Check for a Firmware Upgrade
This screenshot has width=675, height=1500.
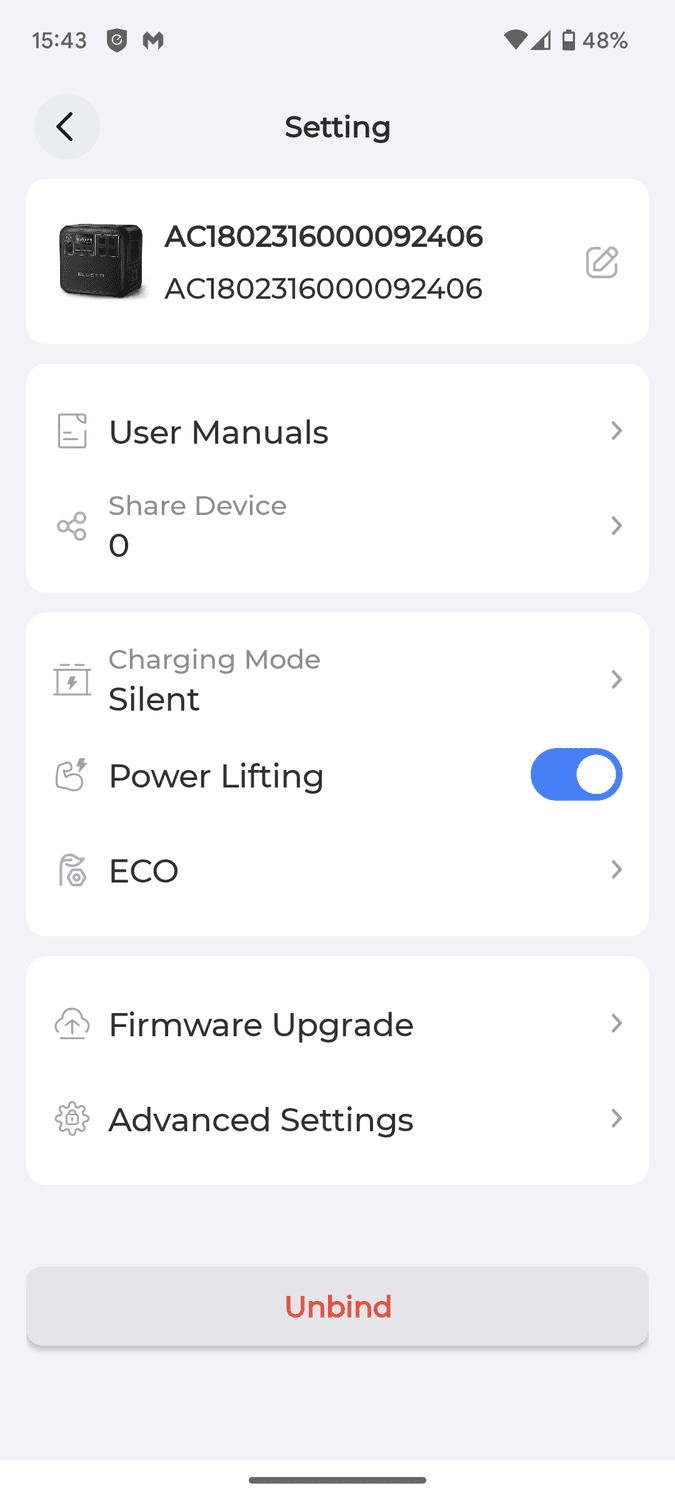click(337, 1024)
